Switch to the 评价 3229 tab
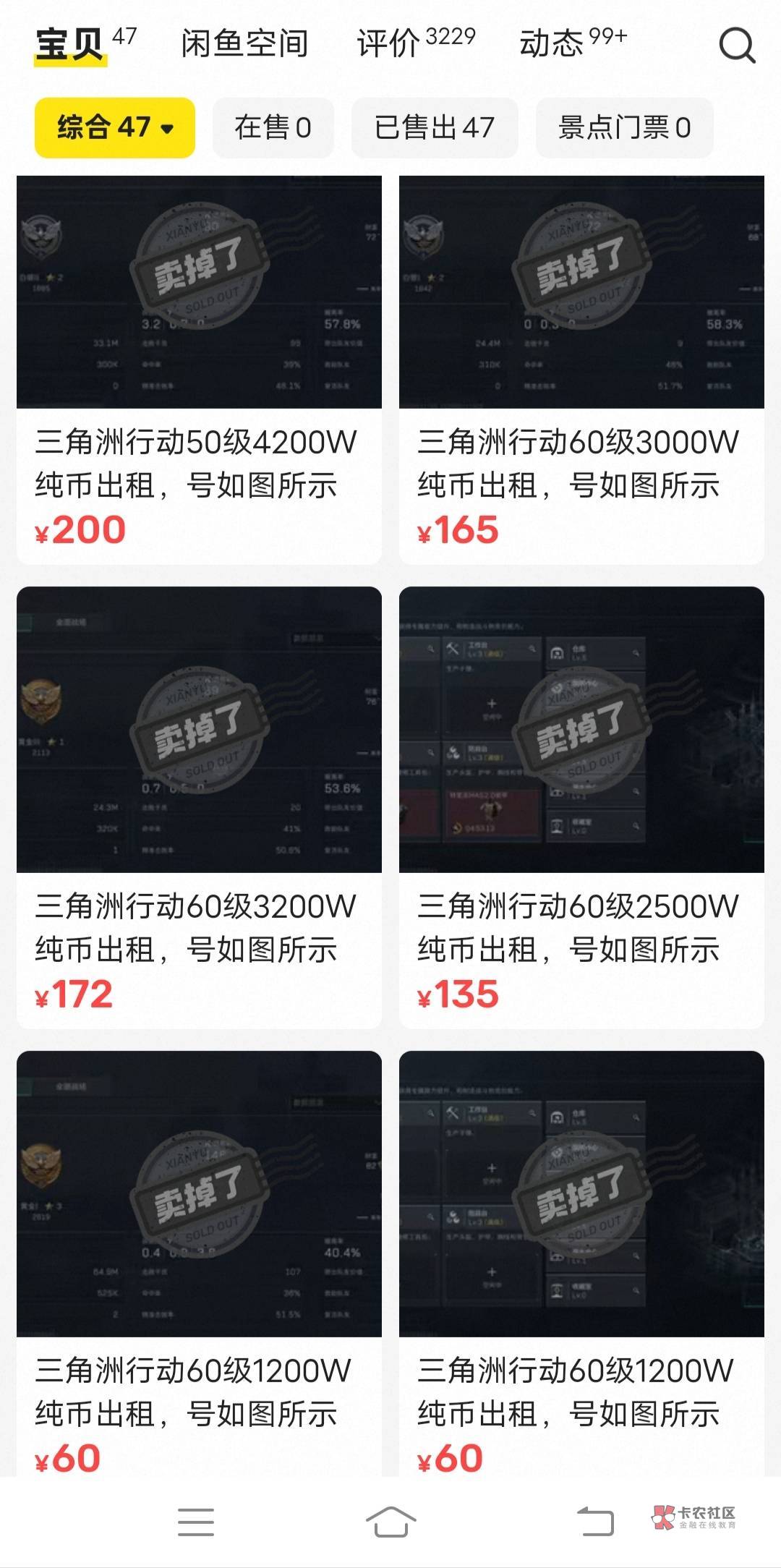781x1568 pixels. 416,42
